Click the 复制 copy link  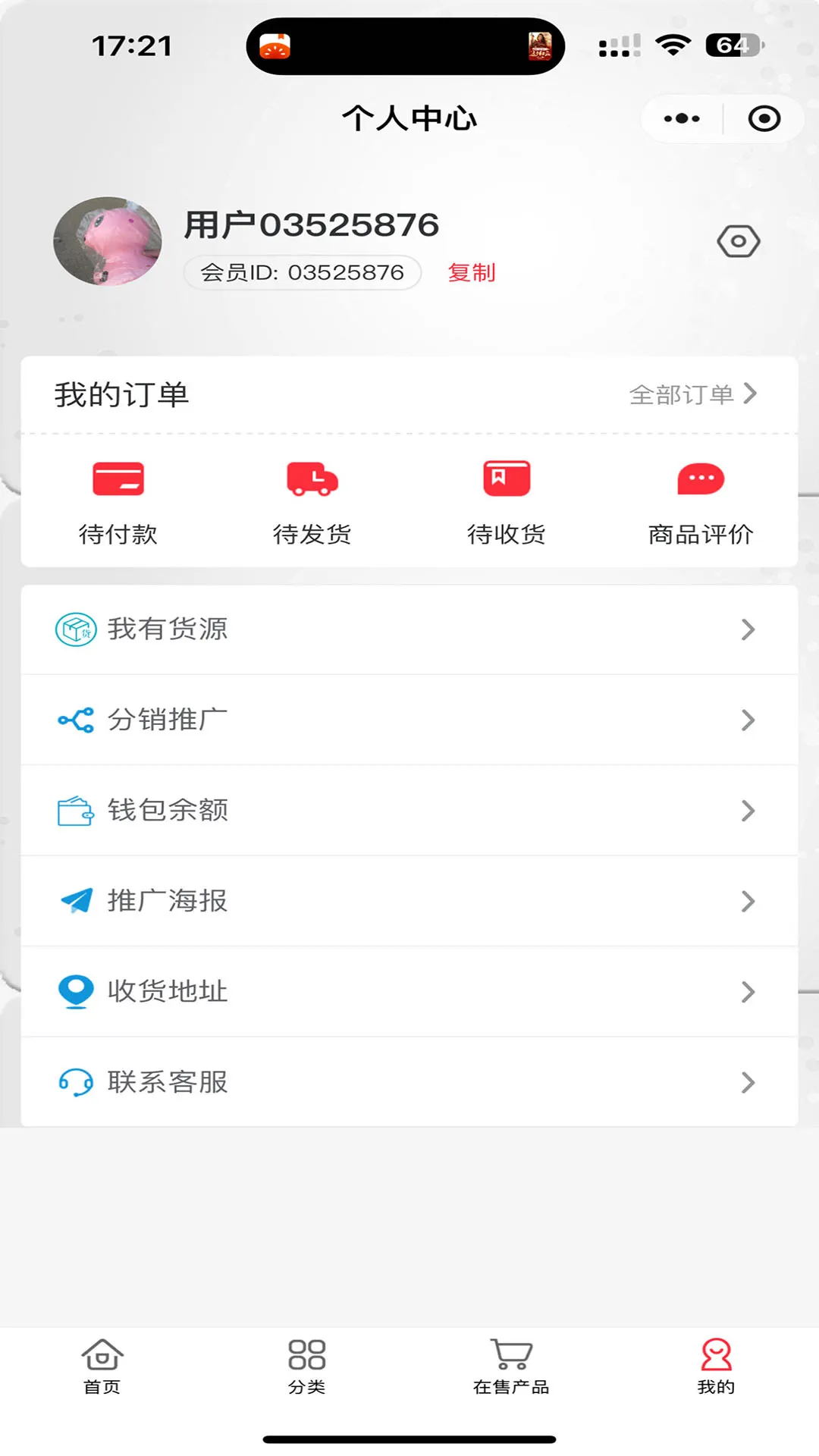click(x=472, y=272)
